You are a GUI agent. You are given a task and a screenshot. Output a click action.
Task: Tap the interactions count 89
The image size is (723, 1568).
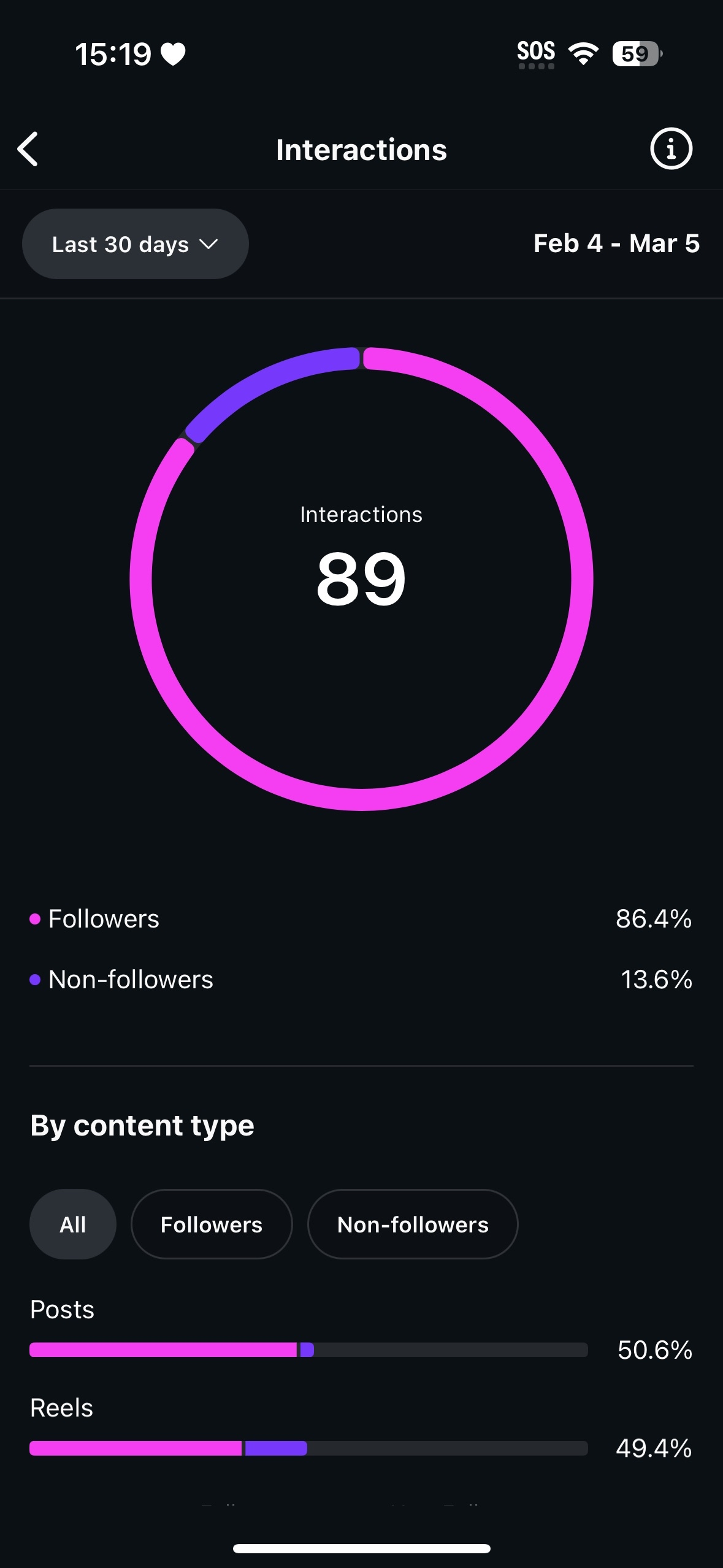coord(361,577)
